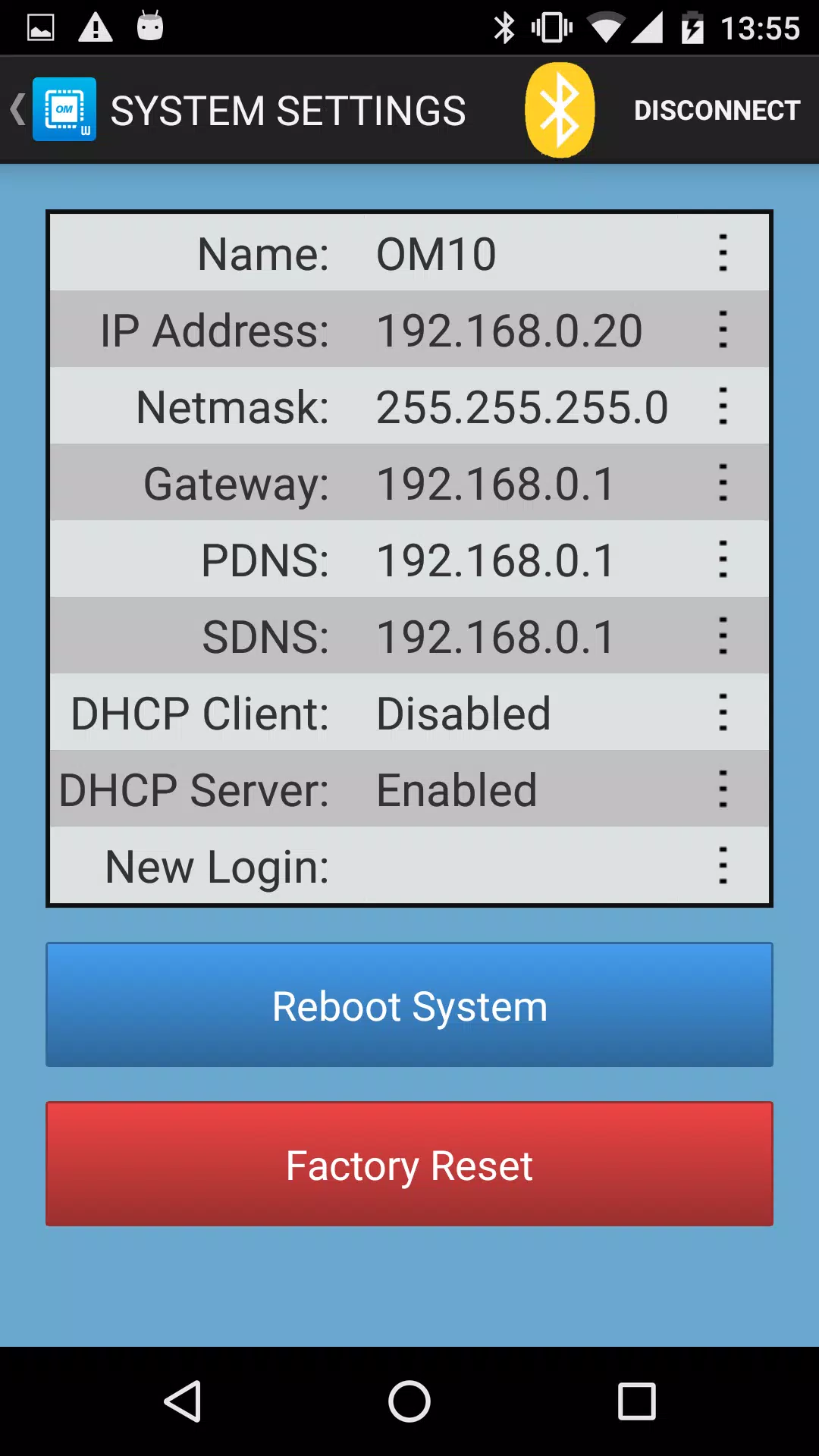Tap Reboot System
Image resolution: width=819 pixels, height=1456 pixels.
coord(409,1005)
